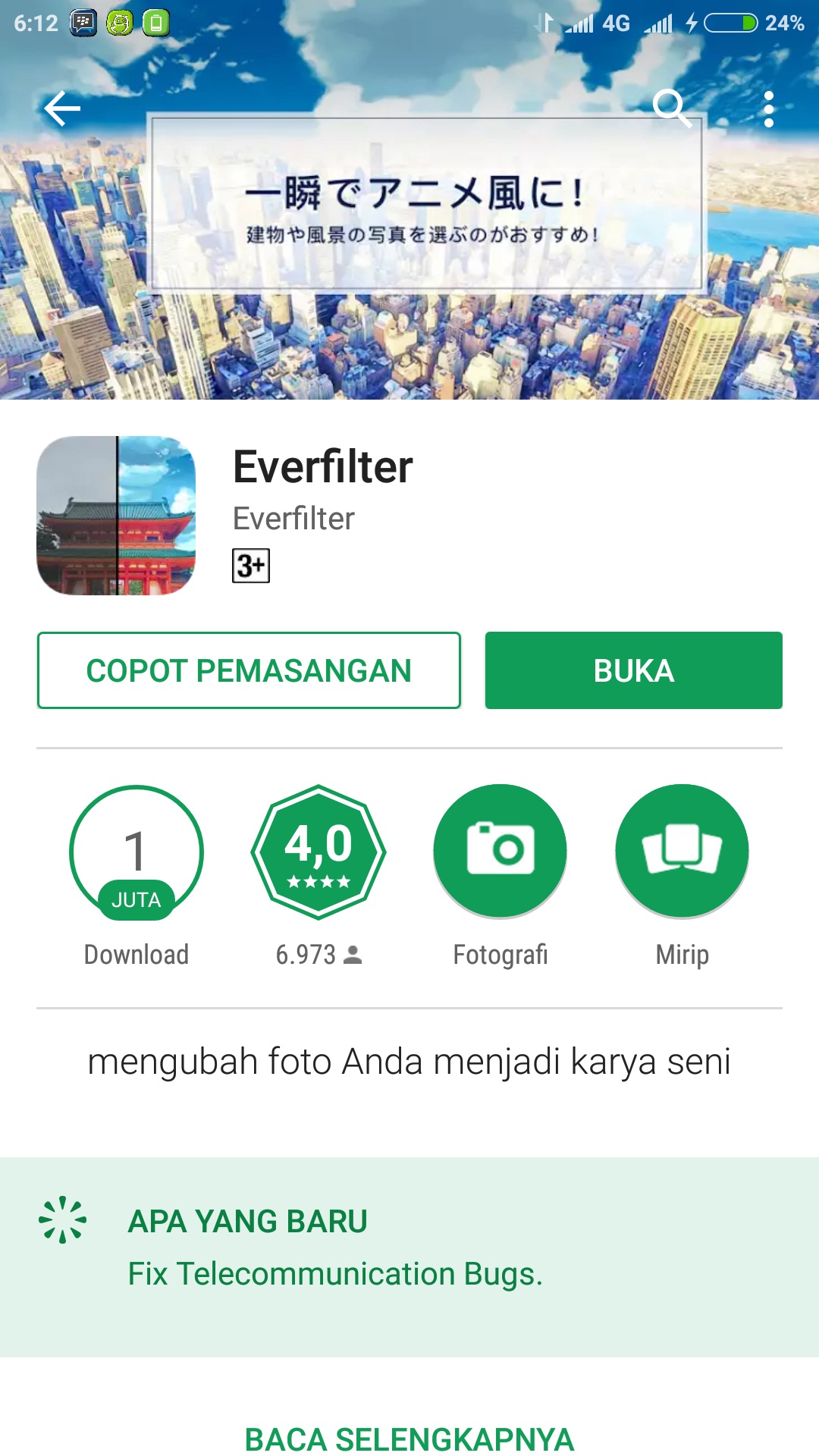This screenshot has height=1456, width=819.
Task: Open the three-dot overflow menu
Action: (768, 109)
